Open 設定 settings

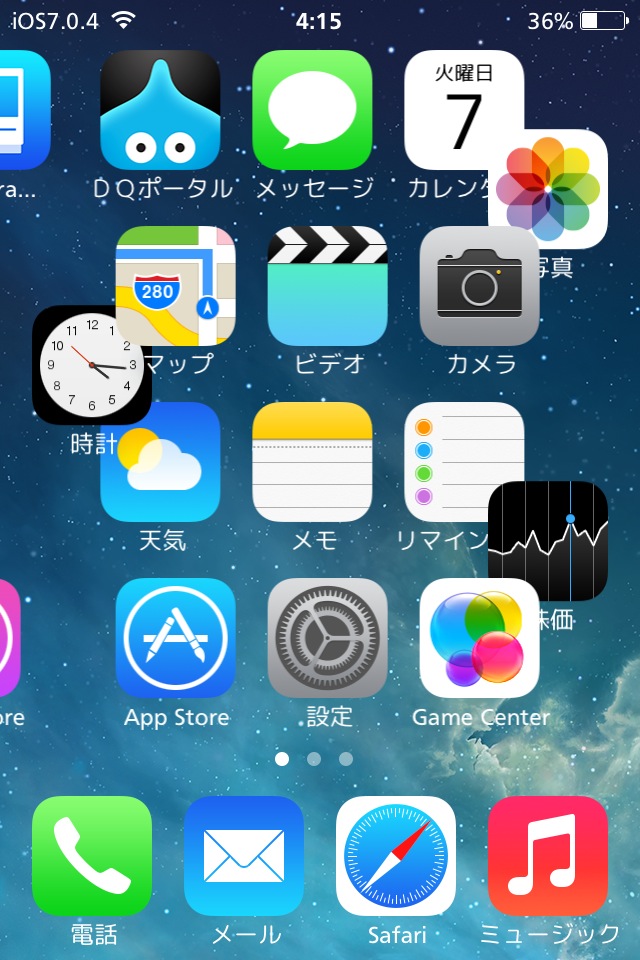coord(327,638)
